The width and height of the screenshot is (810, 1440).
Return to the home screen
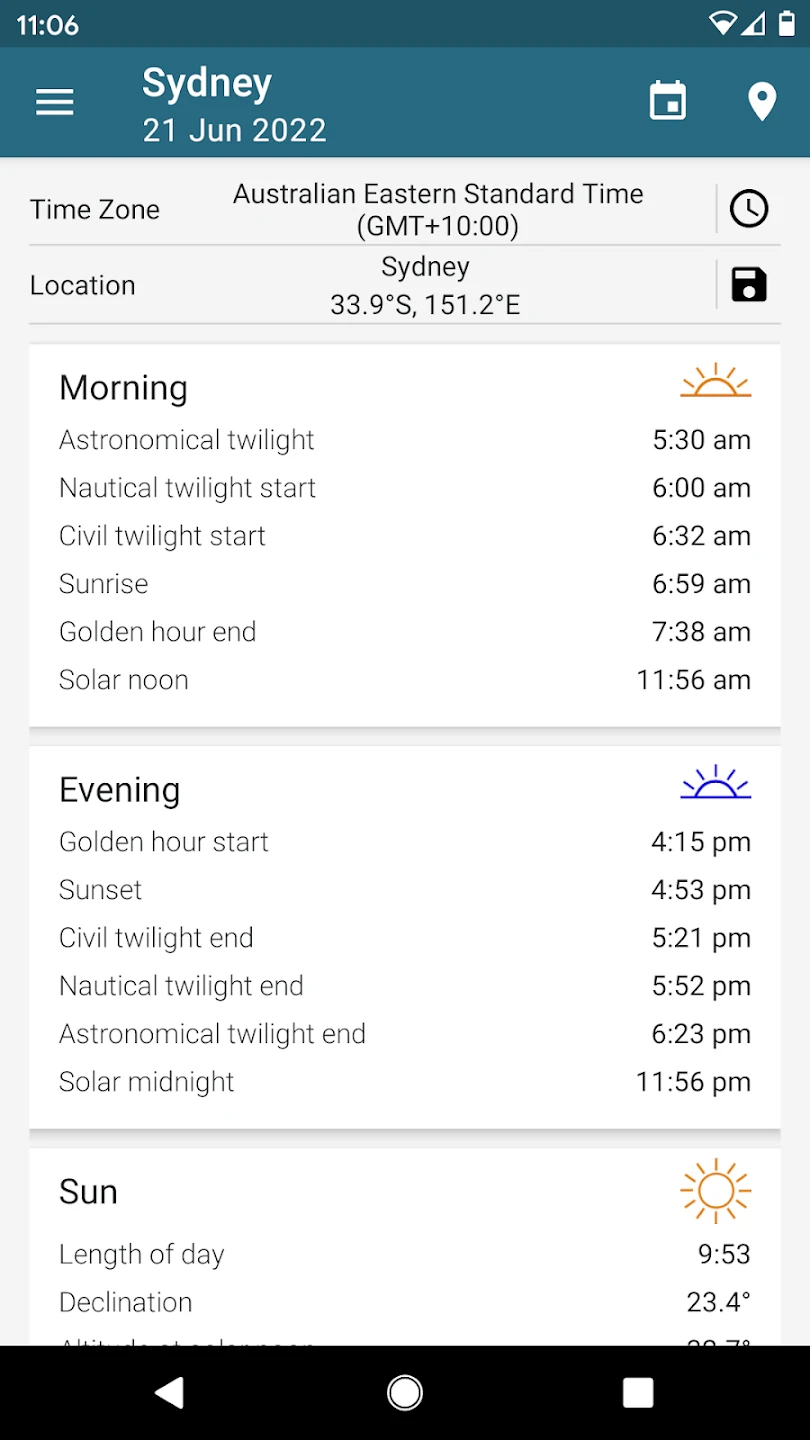pos(405,1392)
